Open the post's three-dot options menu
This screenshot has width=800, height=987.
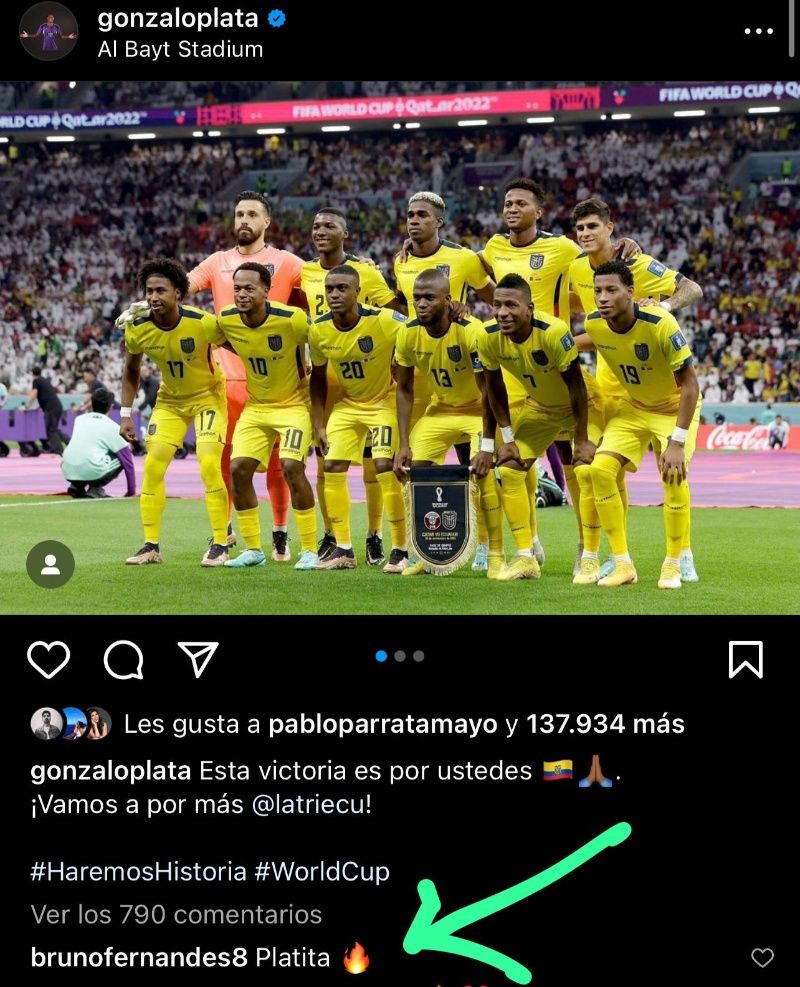(x=759, y=31)
